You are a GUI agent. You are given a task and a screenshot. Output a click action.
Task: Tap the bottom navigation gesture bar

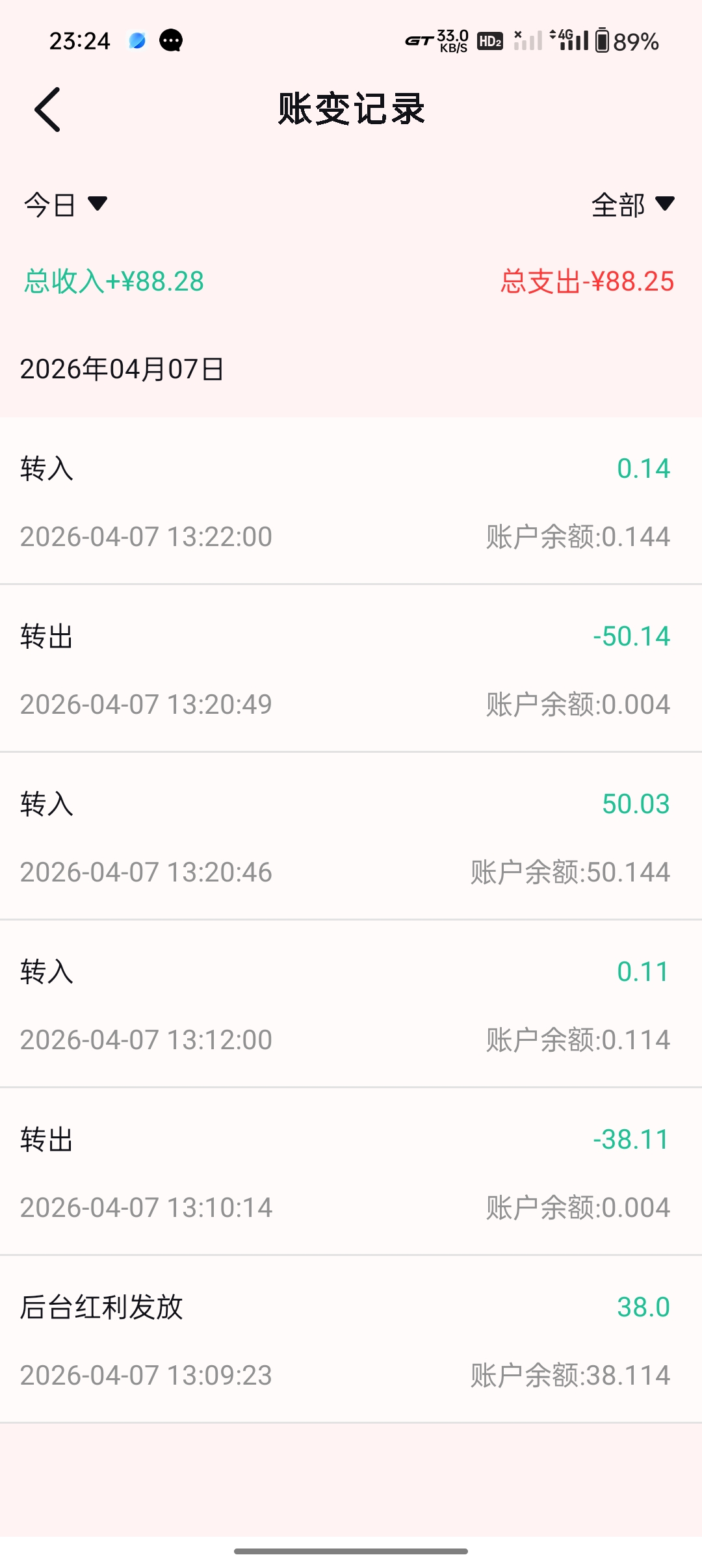[351, 1550]
